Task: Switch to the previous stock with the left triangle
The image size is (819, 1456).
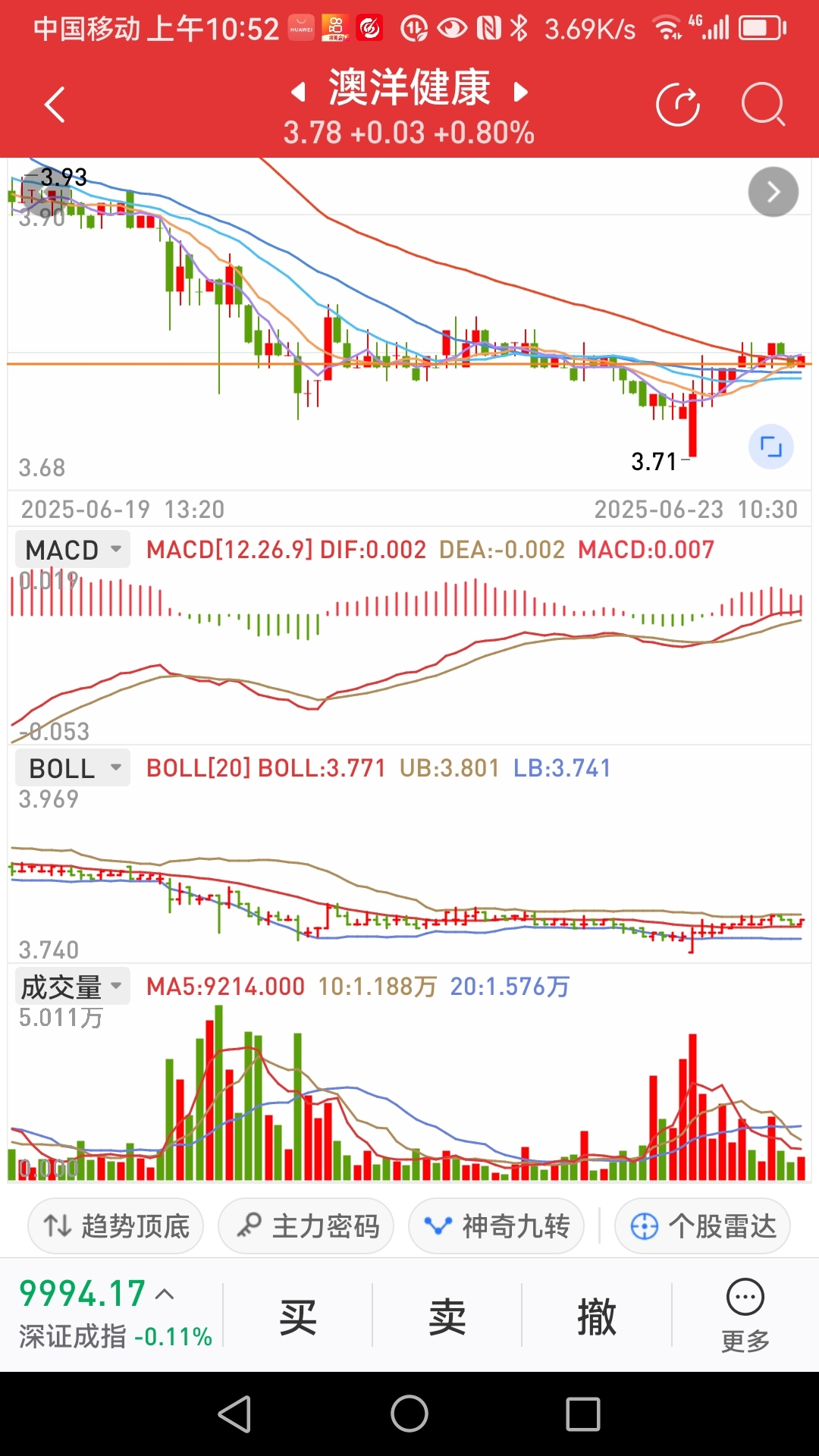Action: 299,92
